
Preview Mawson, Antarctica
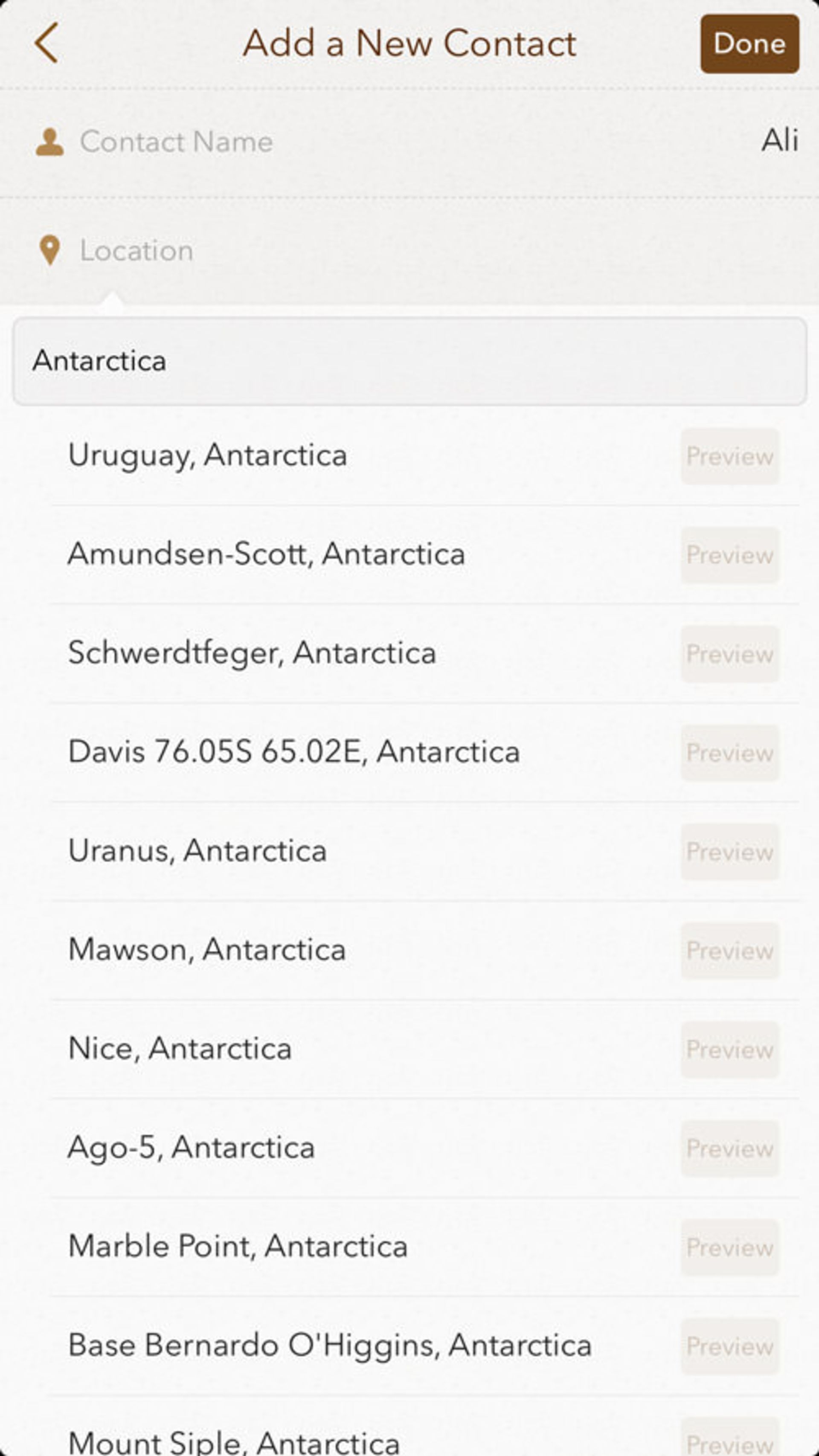point(730,951)
